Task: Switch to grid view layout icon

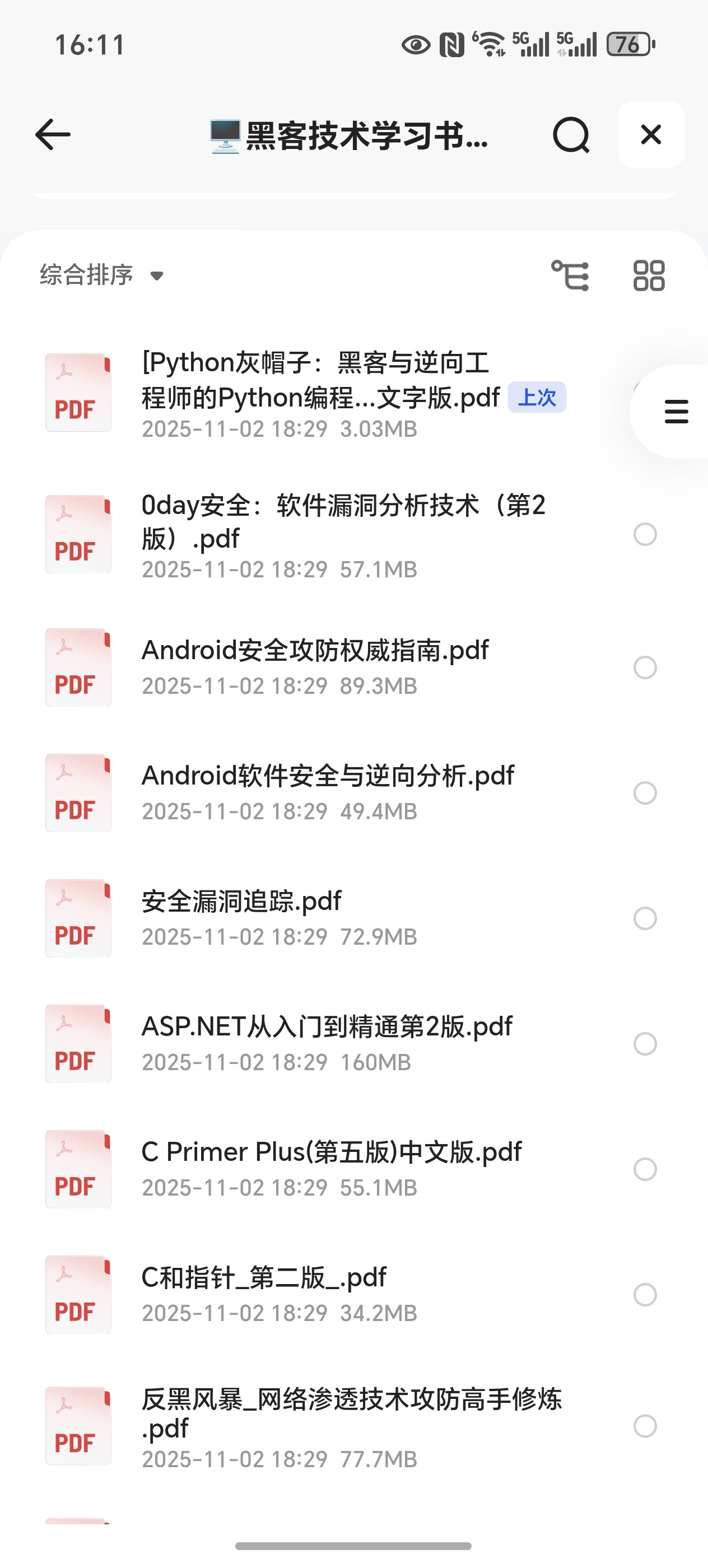Action: pyautogui.click(x=646, y=275)
